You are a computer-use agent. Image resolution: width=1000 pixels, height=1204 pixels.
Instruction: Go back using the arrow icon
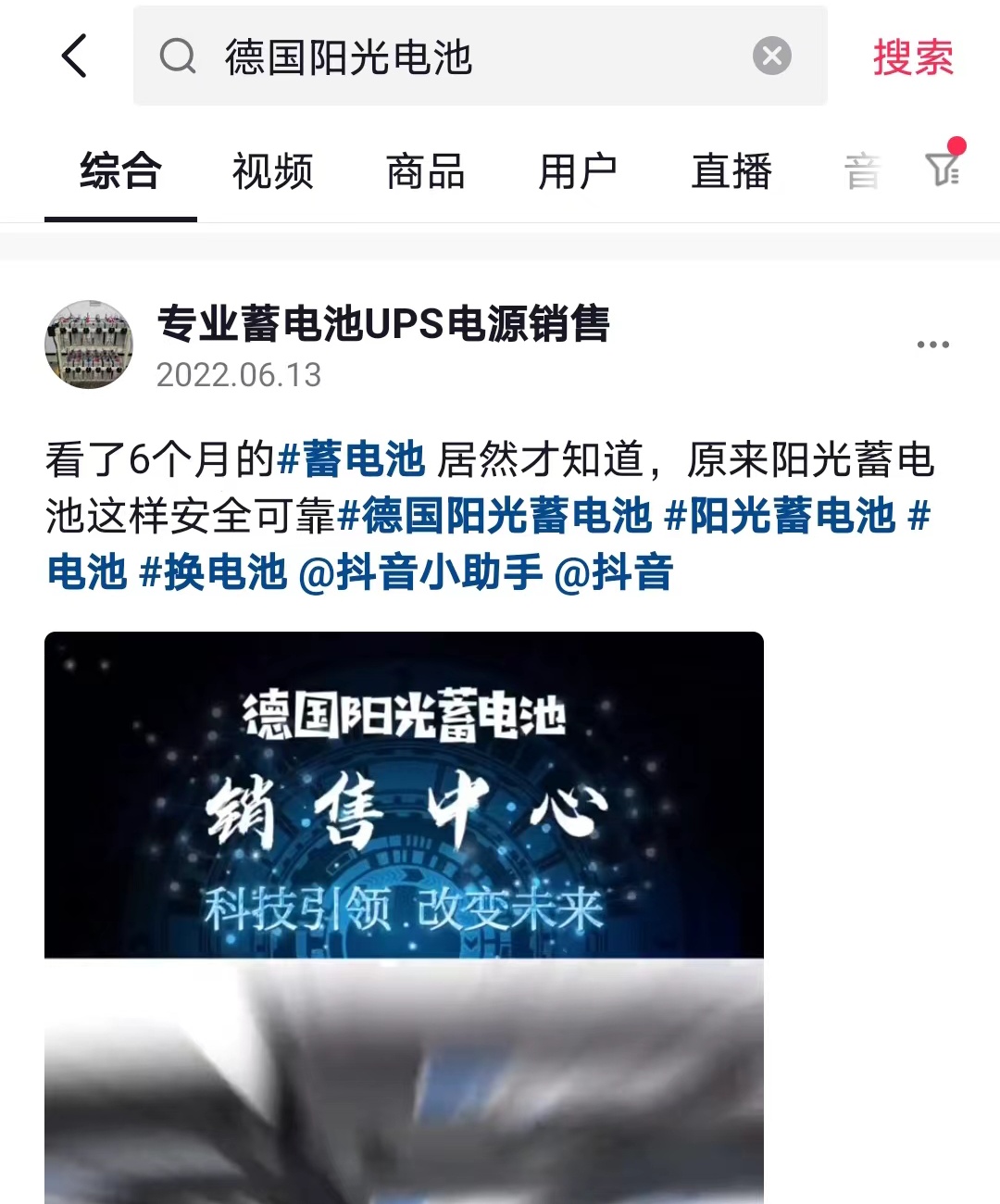click(75, 56)
